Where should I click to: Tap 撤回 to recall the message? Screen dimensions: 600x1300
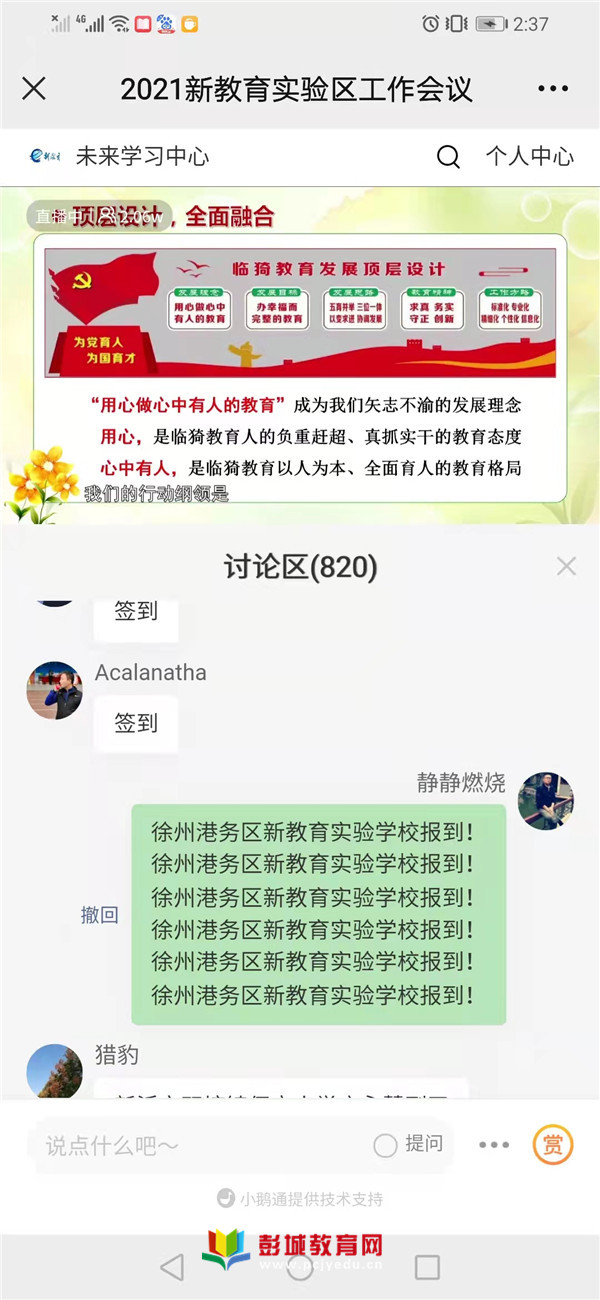[x=100, y=915]
